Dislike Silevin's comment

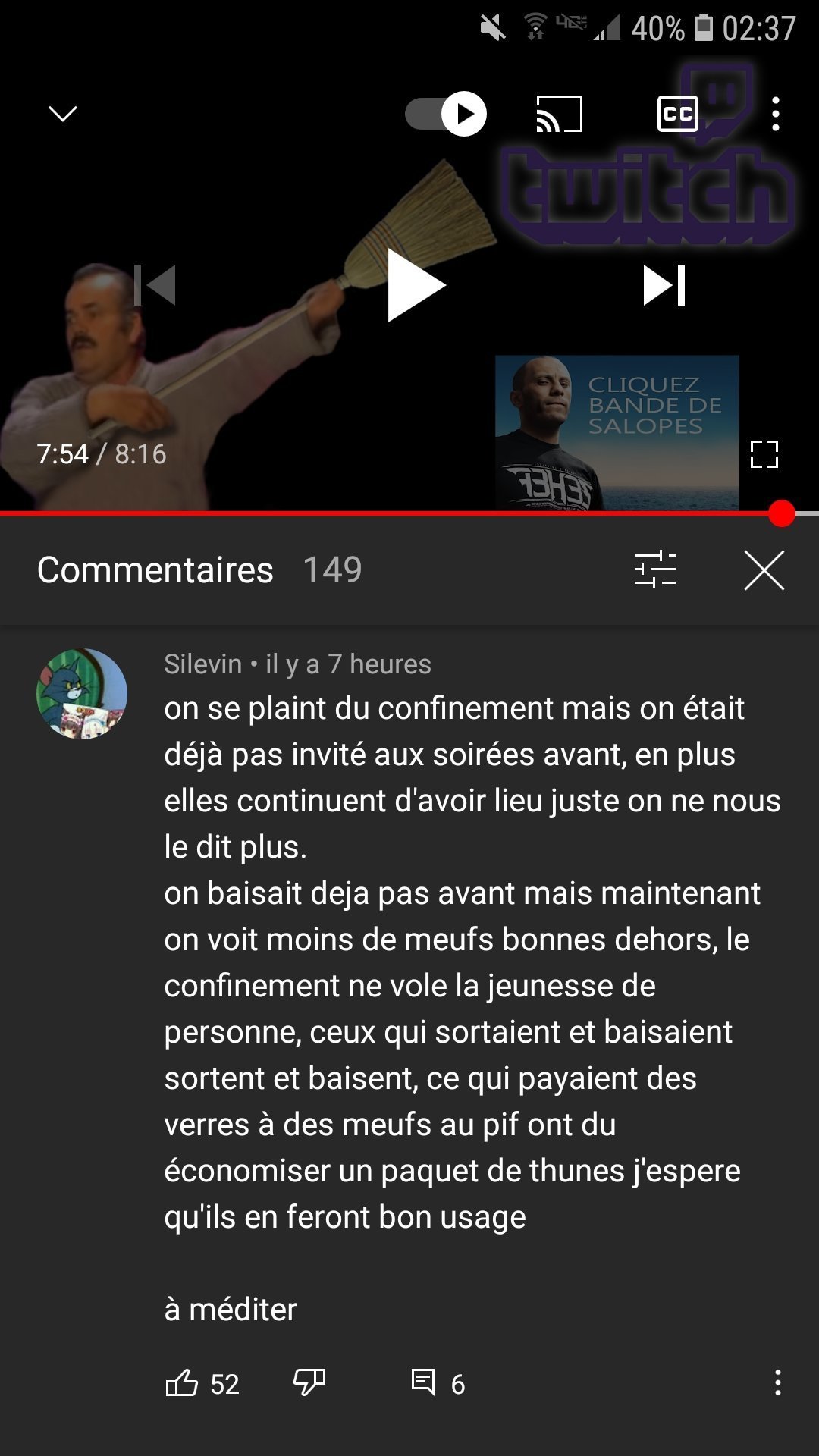click(x=309, y=1383)
